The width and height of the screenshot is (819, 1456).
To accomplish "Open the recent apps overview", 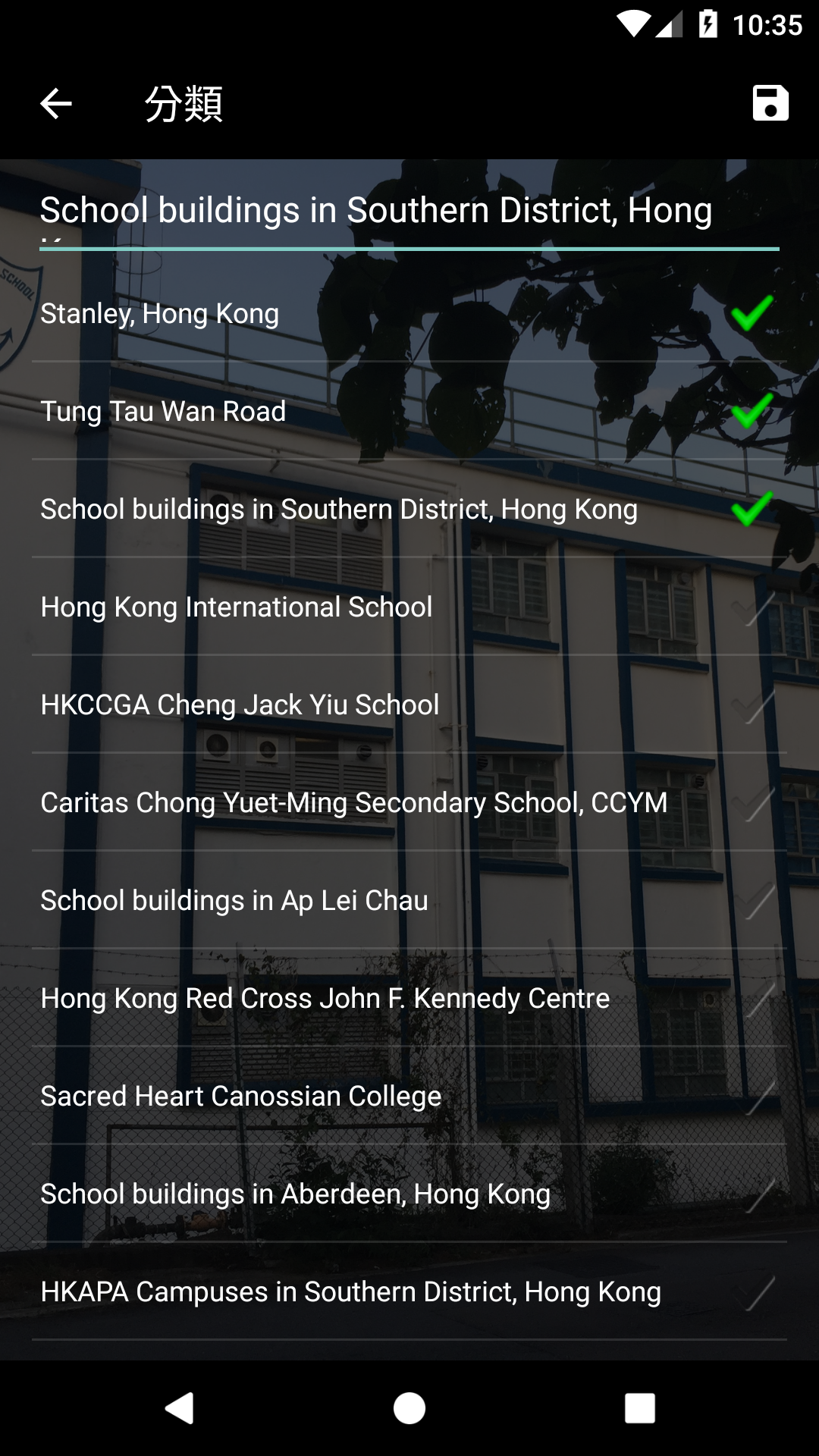I will 639,1409.
